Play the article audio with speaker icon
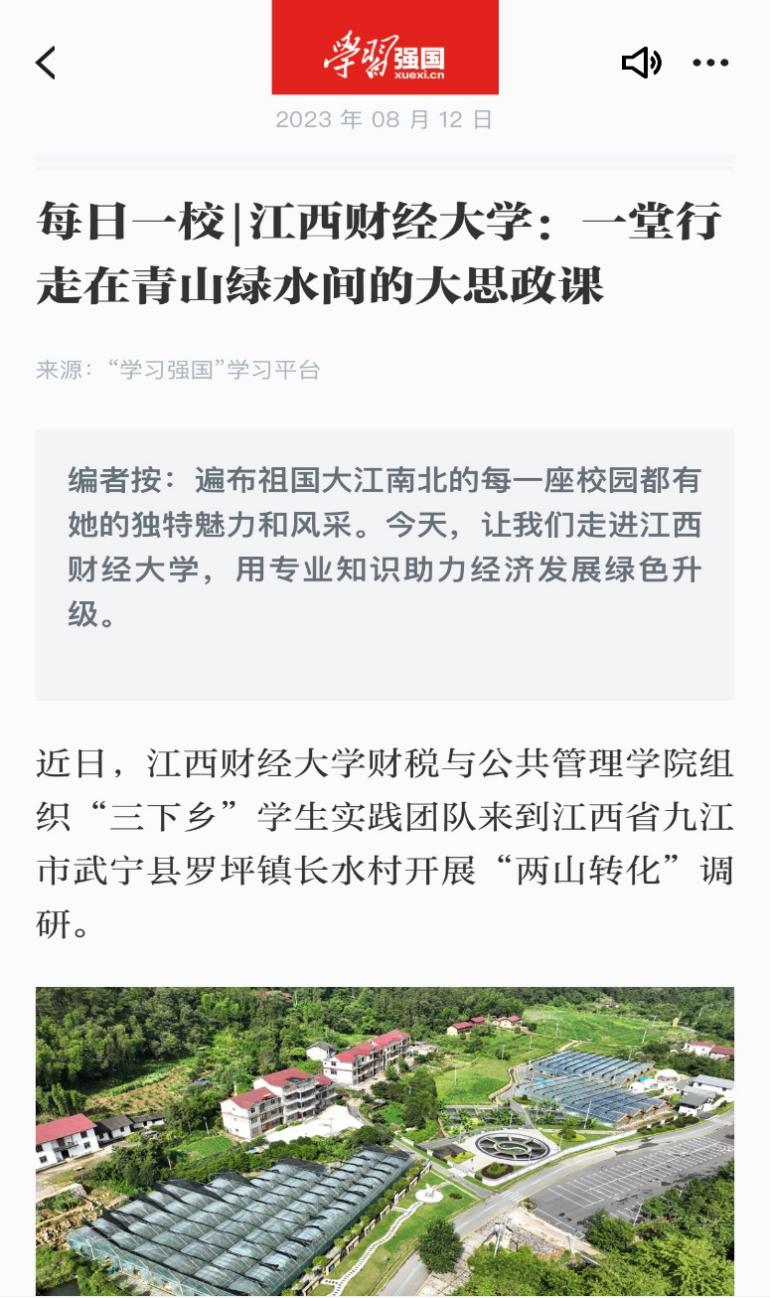This screenshot has width=770, height=1298. pyautogui.click(x=641, y=63)
